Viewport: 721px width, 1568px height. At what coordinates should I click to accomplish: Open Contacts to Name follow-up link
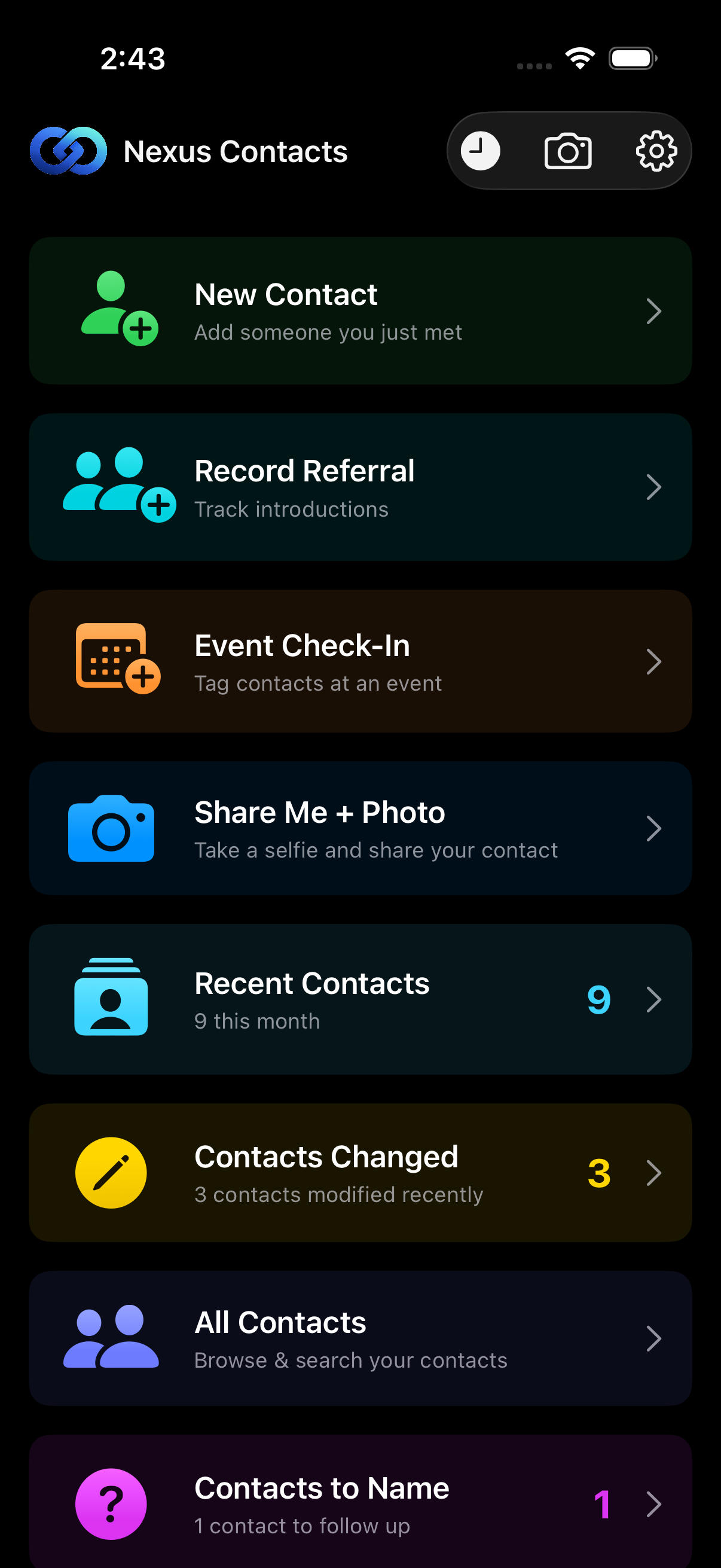360,1505
